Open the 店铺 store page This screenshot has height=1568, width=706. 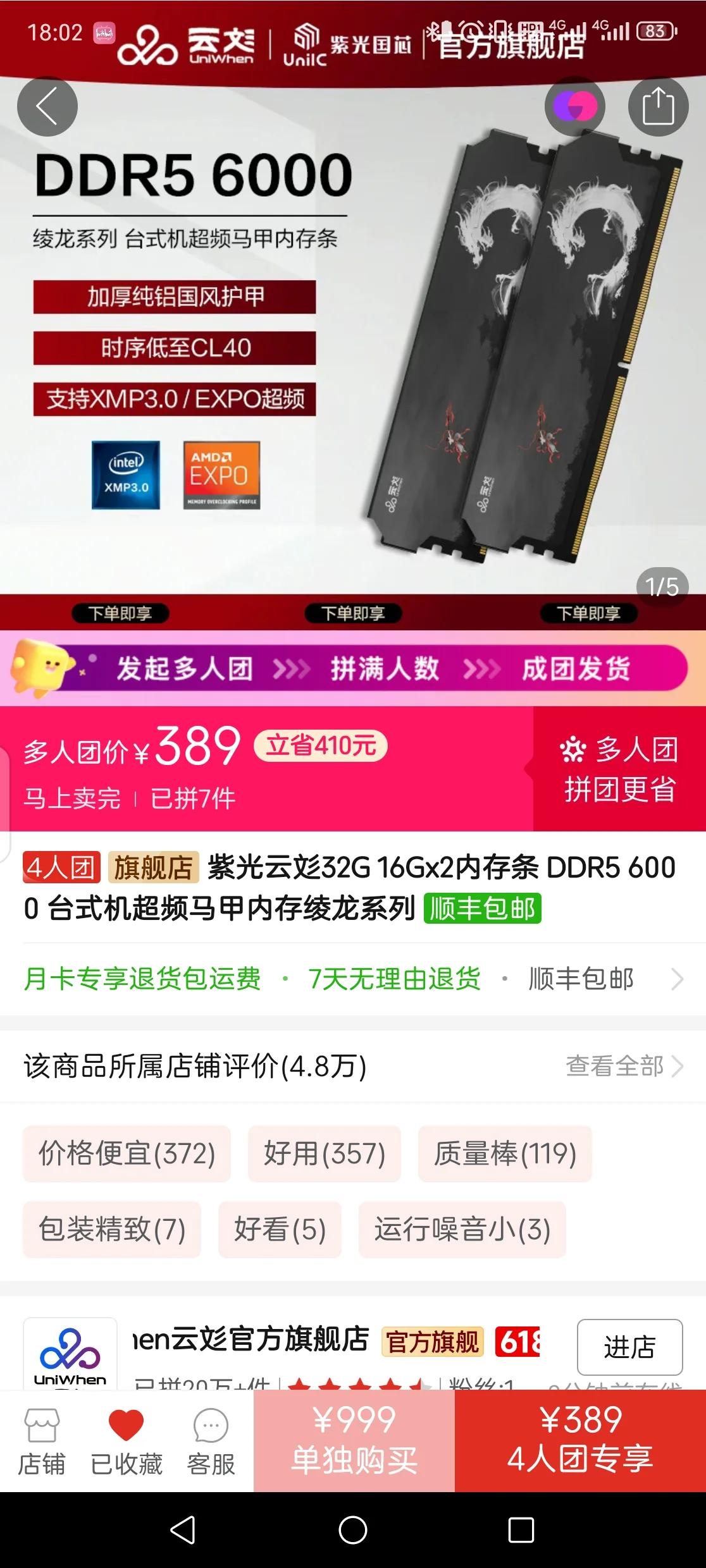coord(42,1443)
